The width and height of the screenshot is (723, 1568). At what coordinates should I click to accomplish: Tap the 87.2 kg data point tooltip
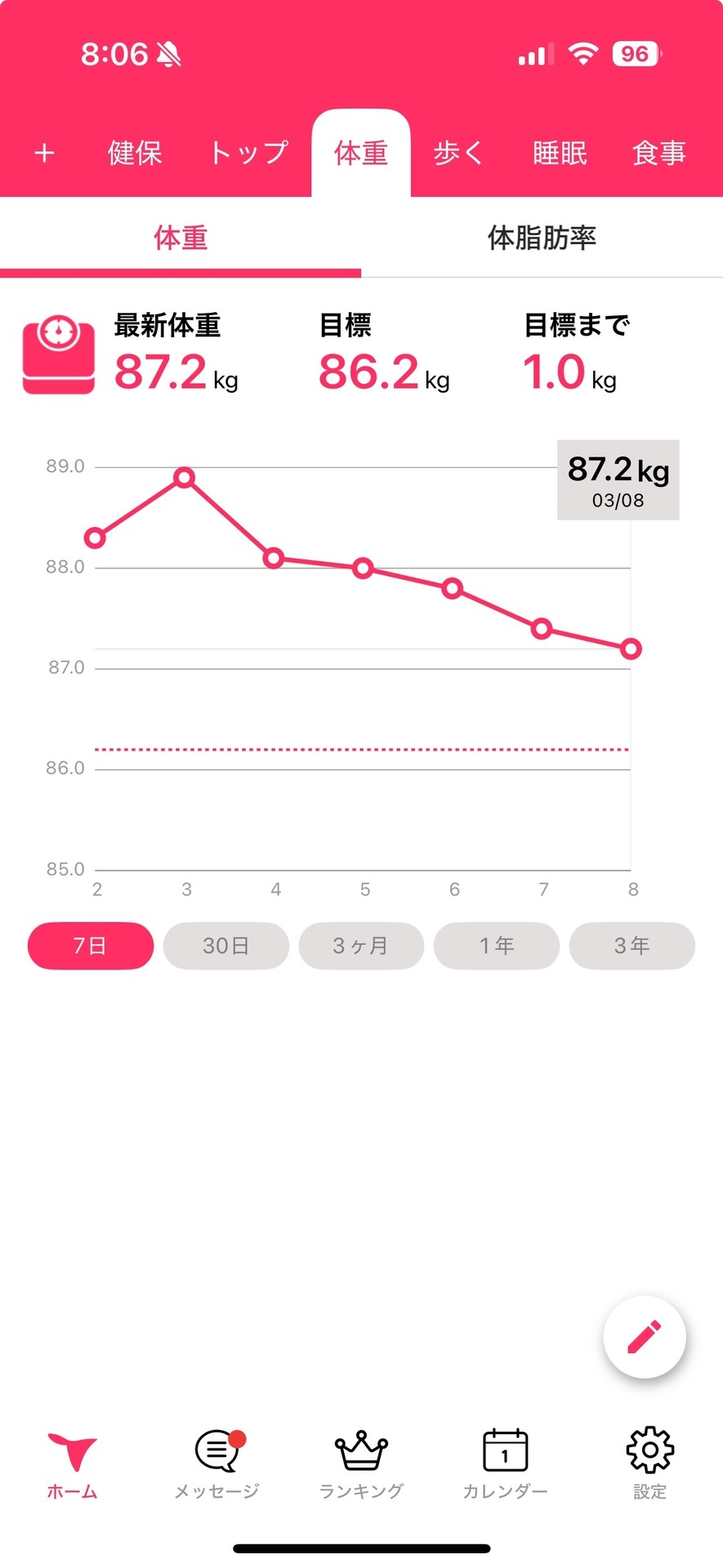(618, 480)
